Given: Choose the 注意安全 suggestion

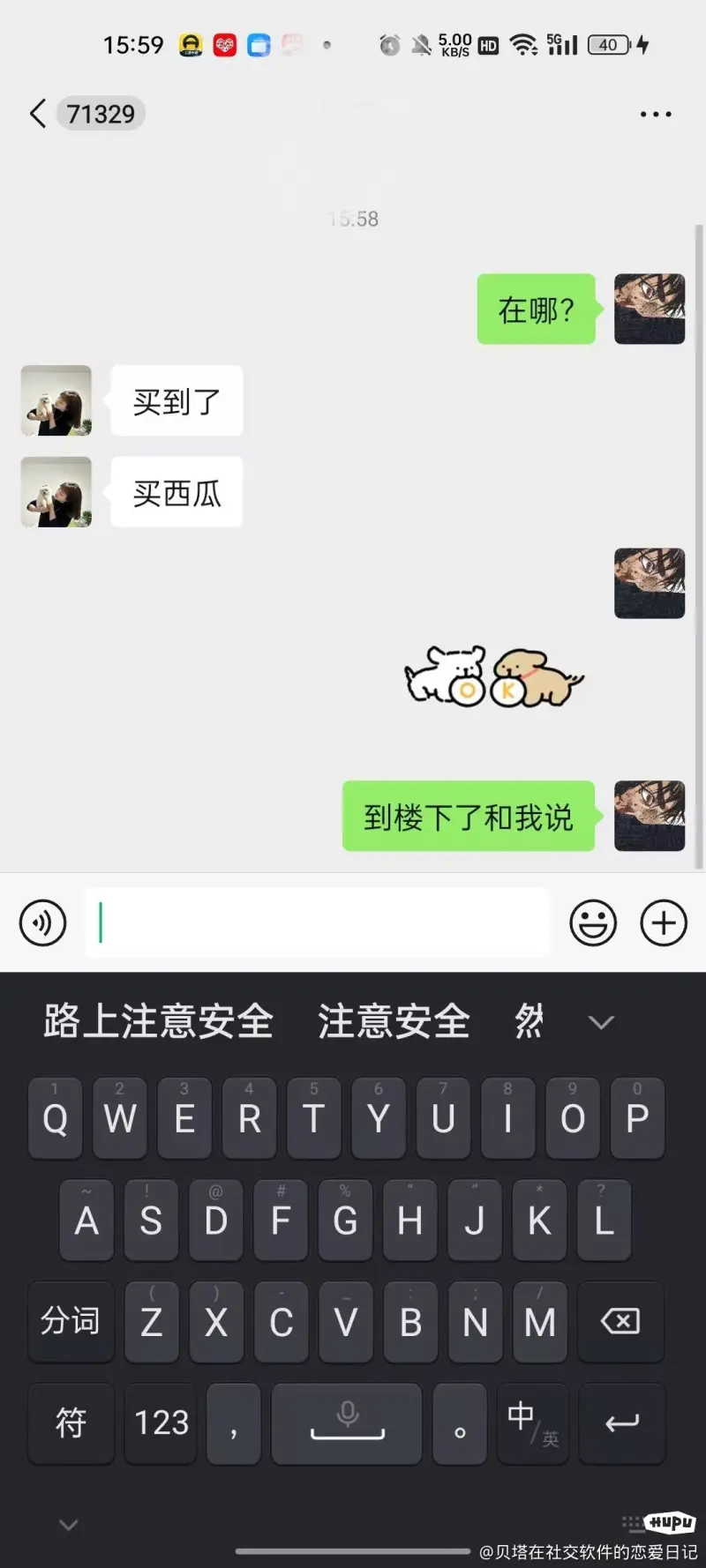Looking at the screenshot, I should pos(394,1021).
